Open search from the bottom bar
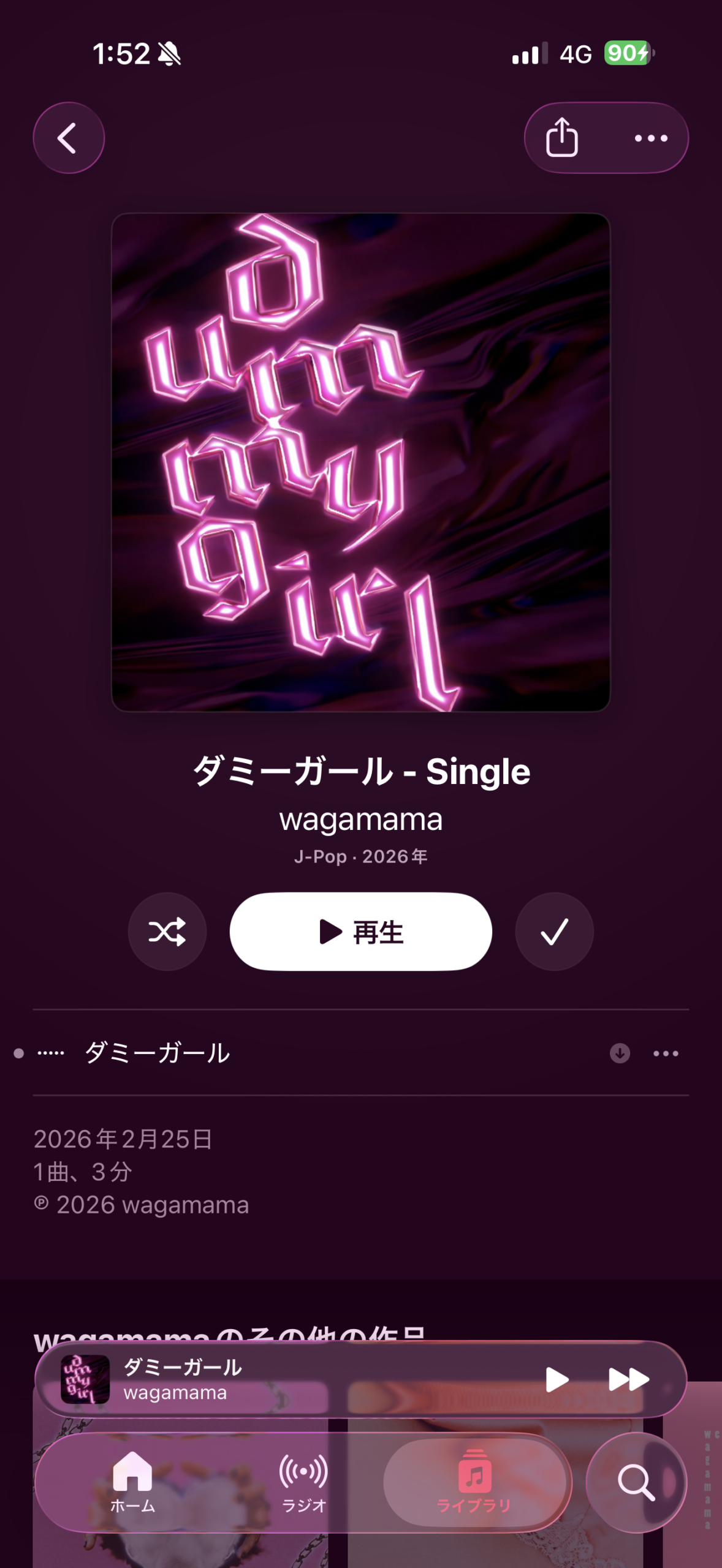The width and height of the screenshot is (722, 1568). coord(636,1482)
